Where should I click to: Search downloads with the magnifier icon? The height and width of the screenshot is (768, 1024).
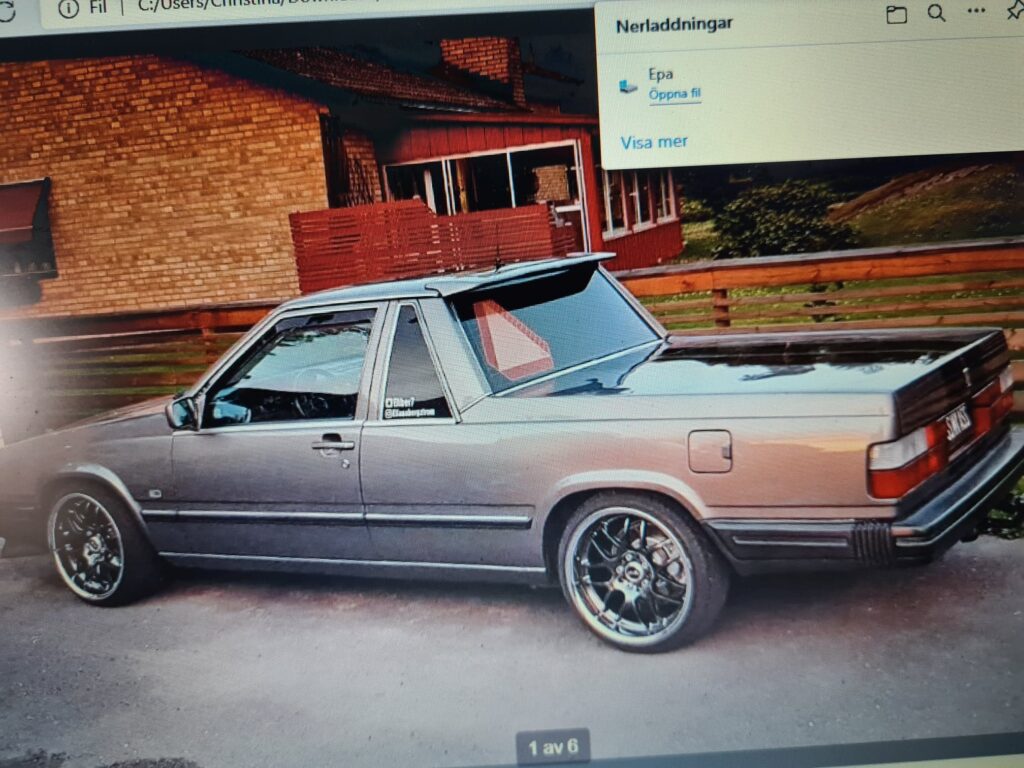[936, 13]
